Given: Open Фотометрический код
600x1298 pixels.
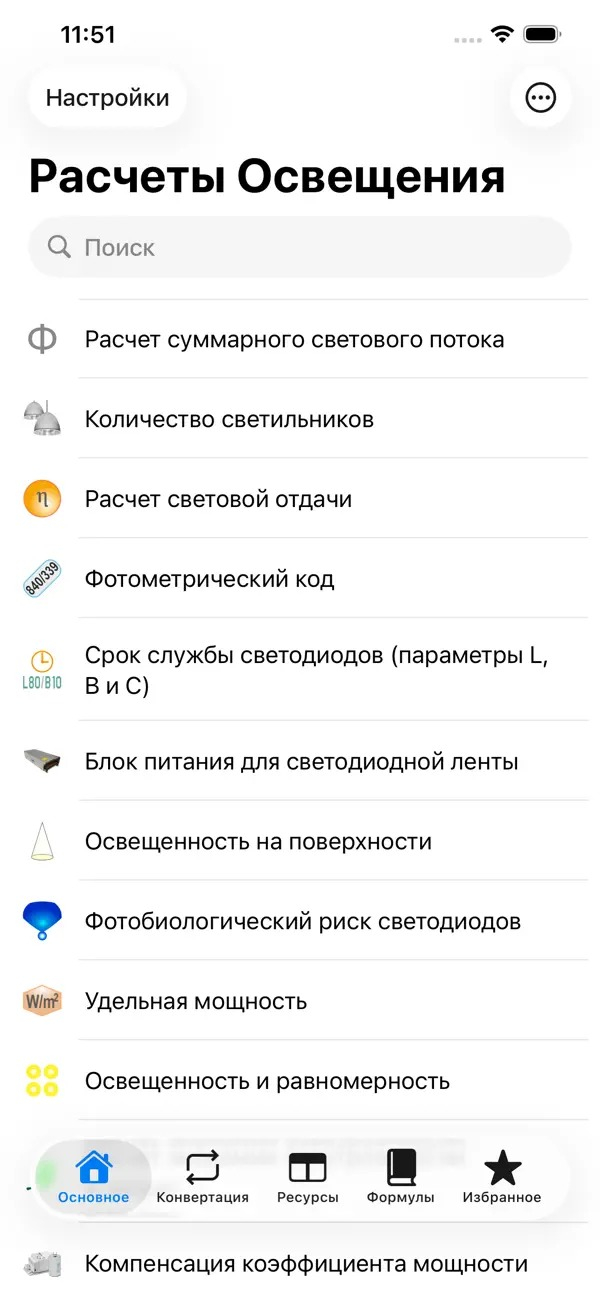Looking at the screenshot, I should tap(300, 579).
